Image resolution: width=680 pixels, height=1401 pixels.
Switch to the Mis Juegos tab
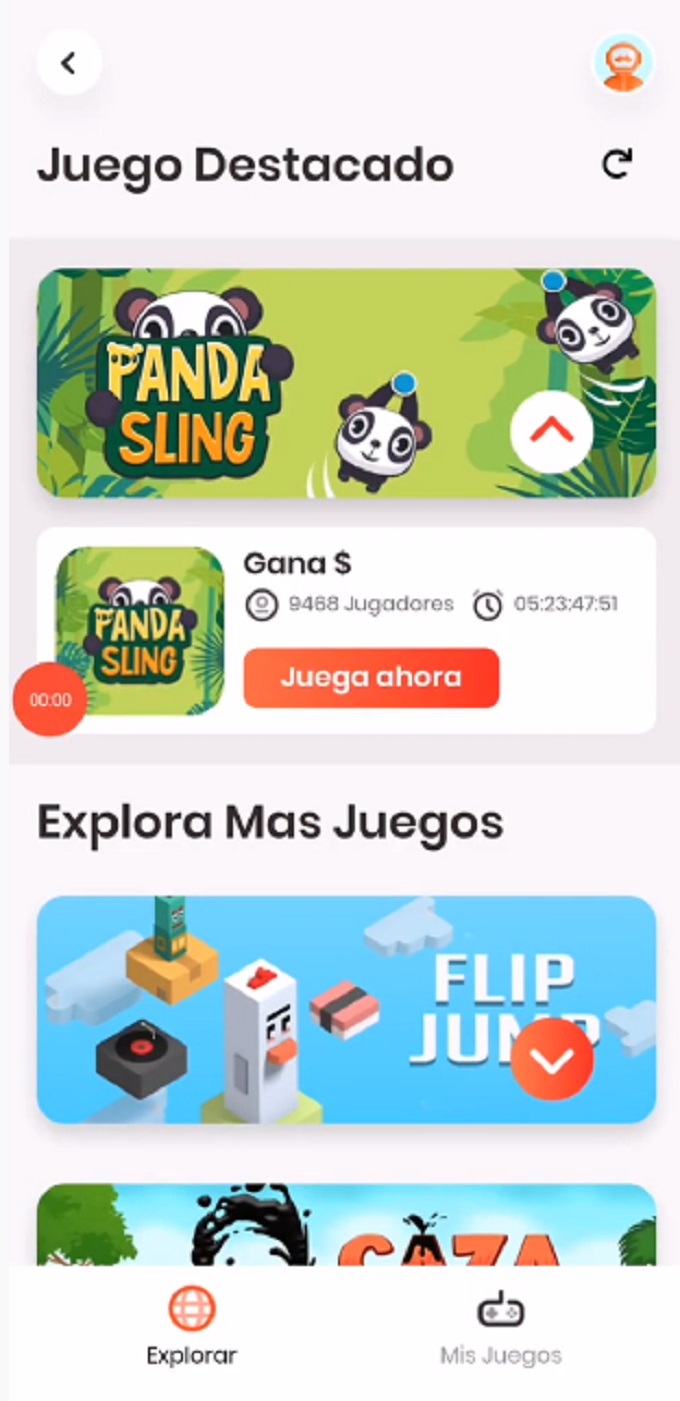pyautogui.click(x=500, y=1327)
